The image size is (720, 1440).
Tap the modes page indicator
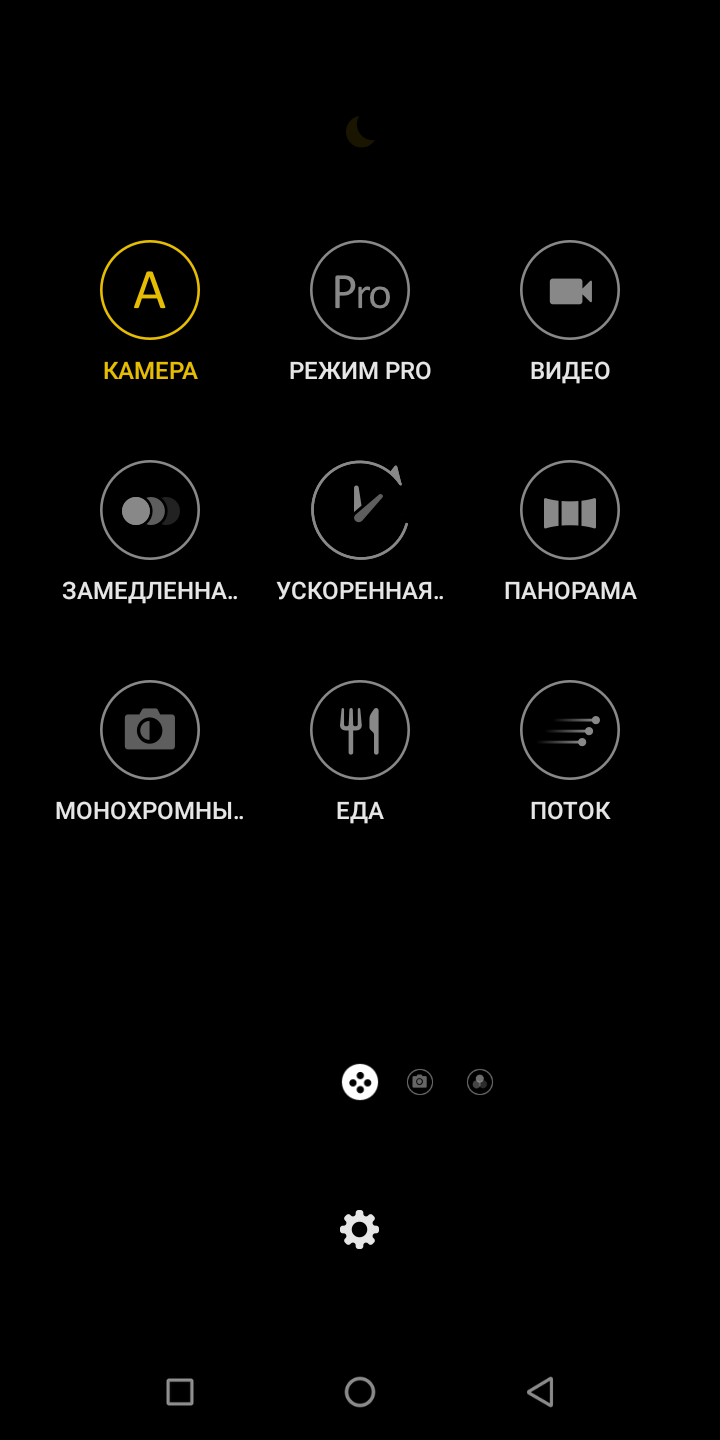(360, 1082)
